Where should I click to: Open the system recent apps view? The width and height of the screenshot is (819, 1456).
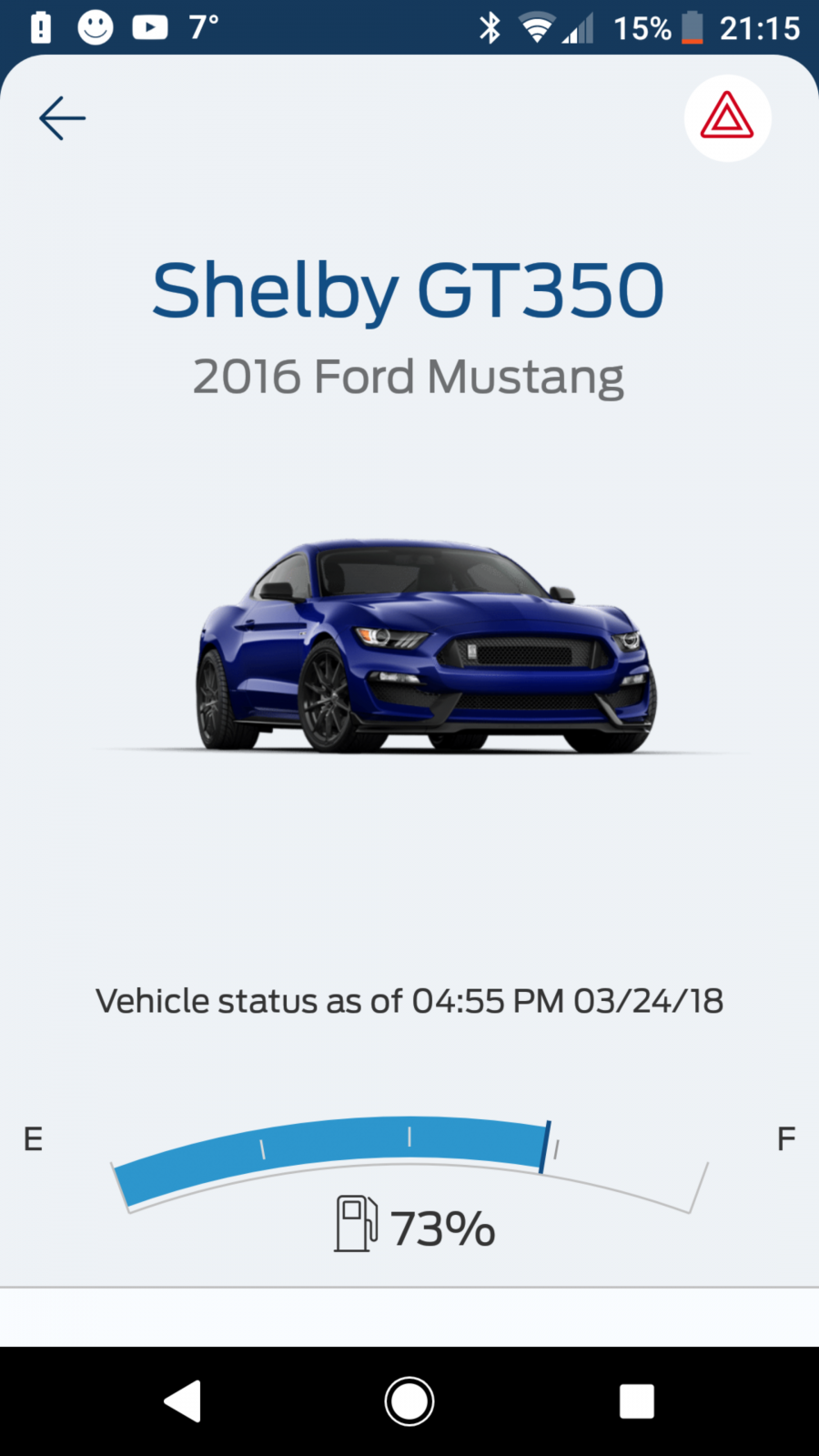[x=637, y=1401]
